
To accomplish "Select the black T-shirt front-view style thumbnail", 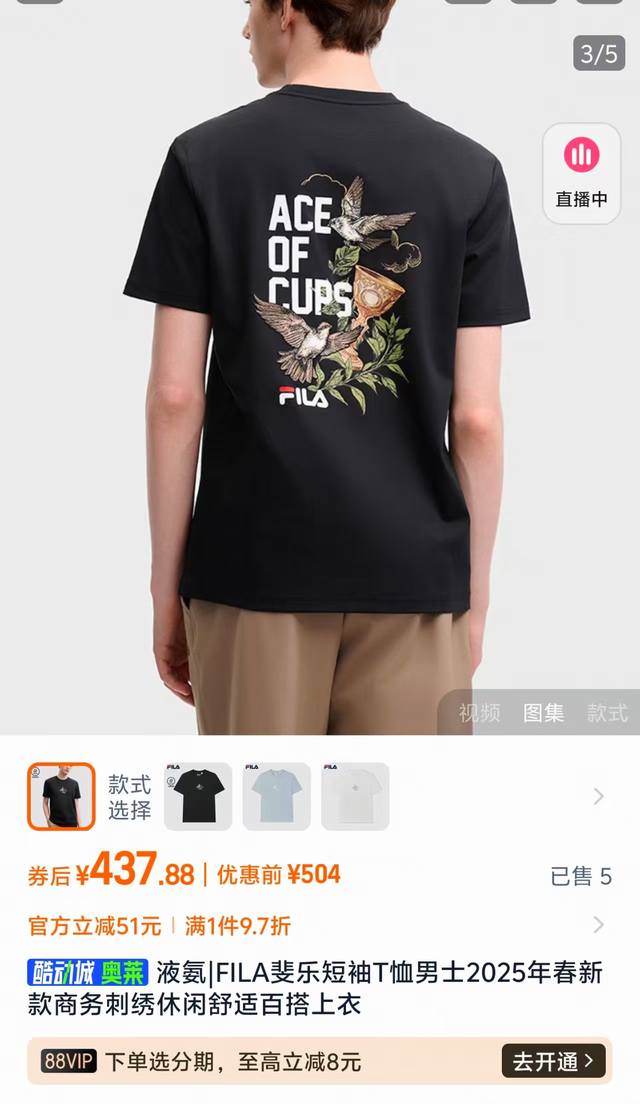I will (x=198, y=797).
